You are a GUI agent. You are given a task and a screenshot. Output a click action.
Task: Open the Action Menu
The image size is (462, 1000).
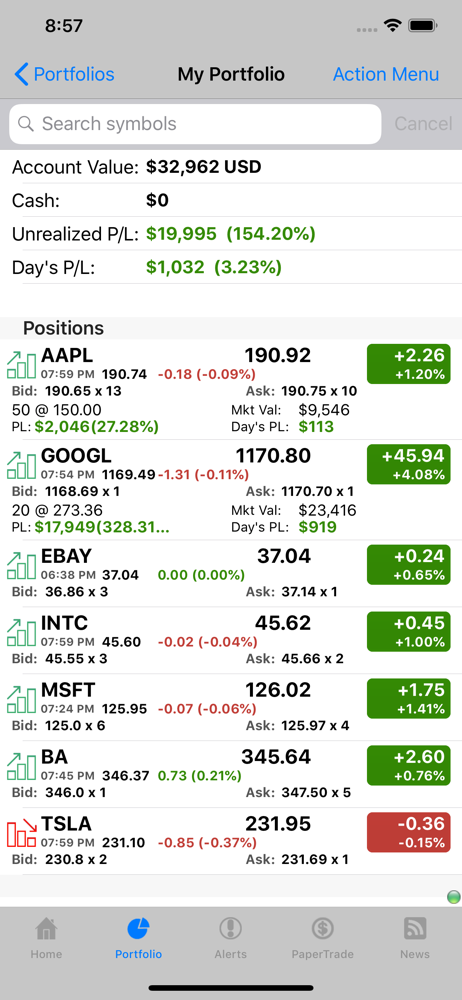386,75
